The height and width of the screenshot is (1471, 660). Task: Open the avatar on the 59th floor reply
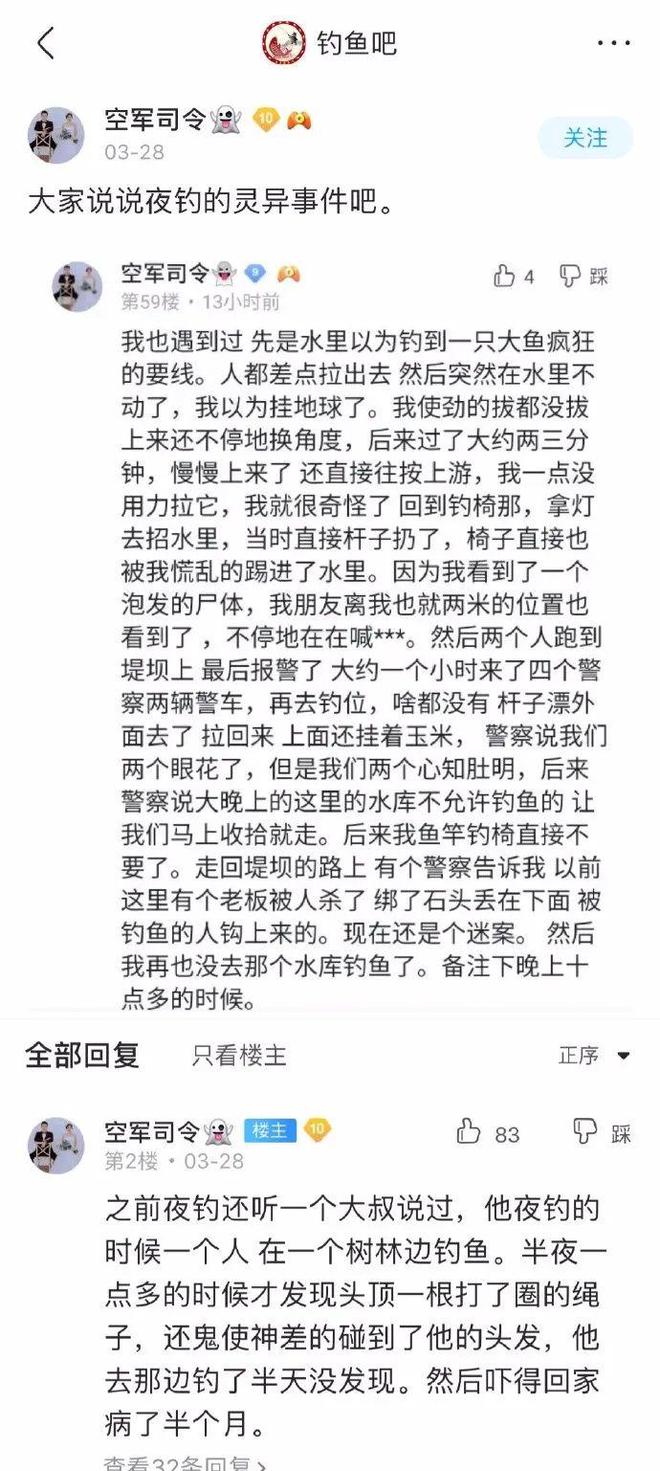(x=77, y=287)
